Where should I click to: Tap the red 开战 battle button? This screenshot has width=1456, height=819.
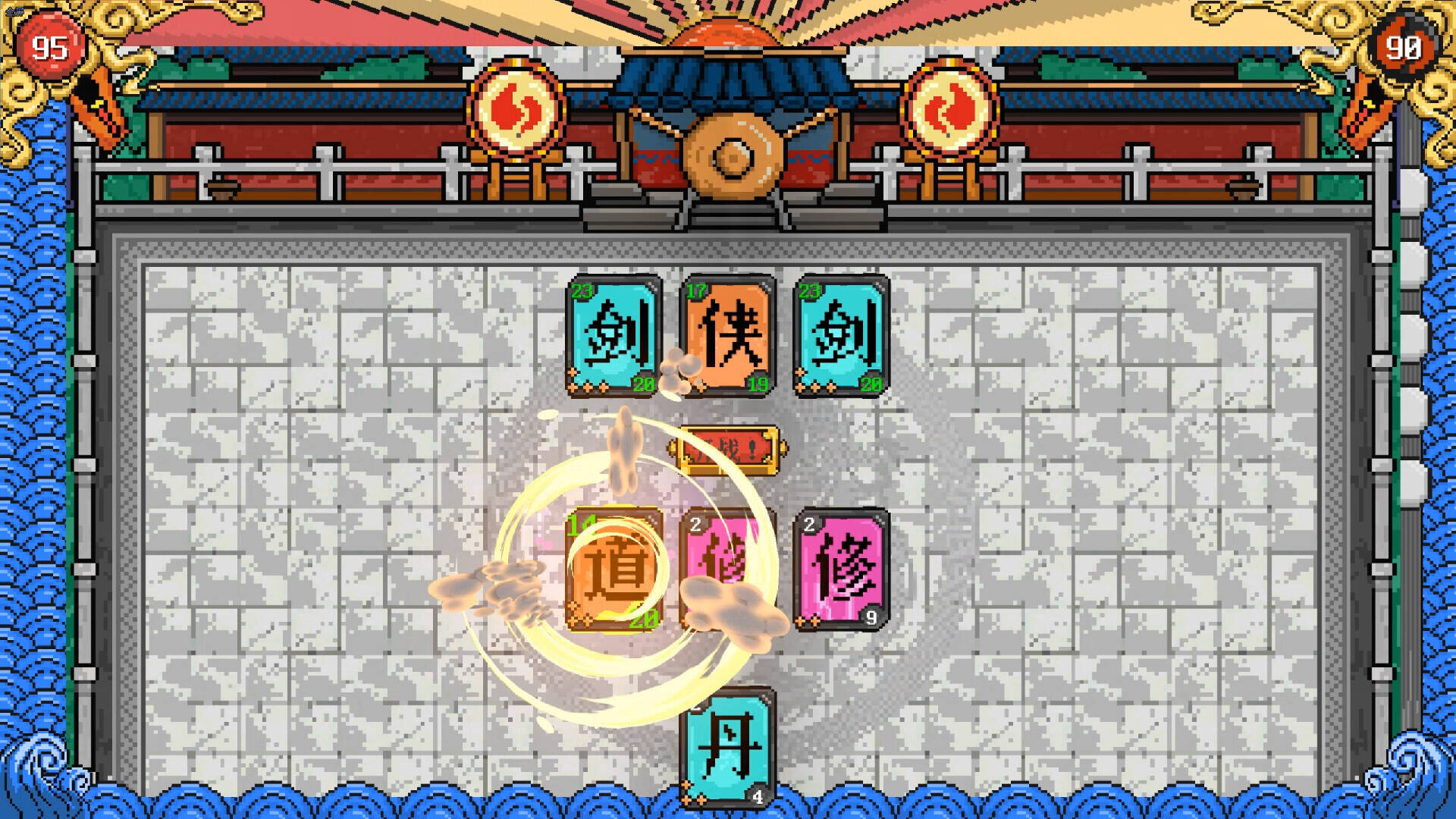point(728,450)
